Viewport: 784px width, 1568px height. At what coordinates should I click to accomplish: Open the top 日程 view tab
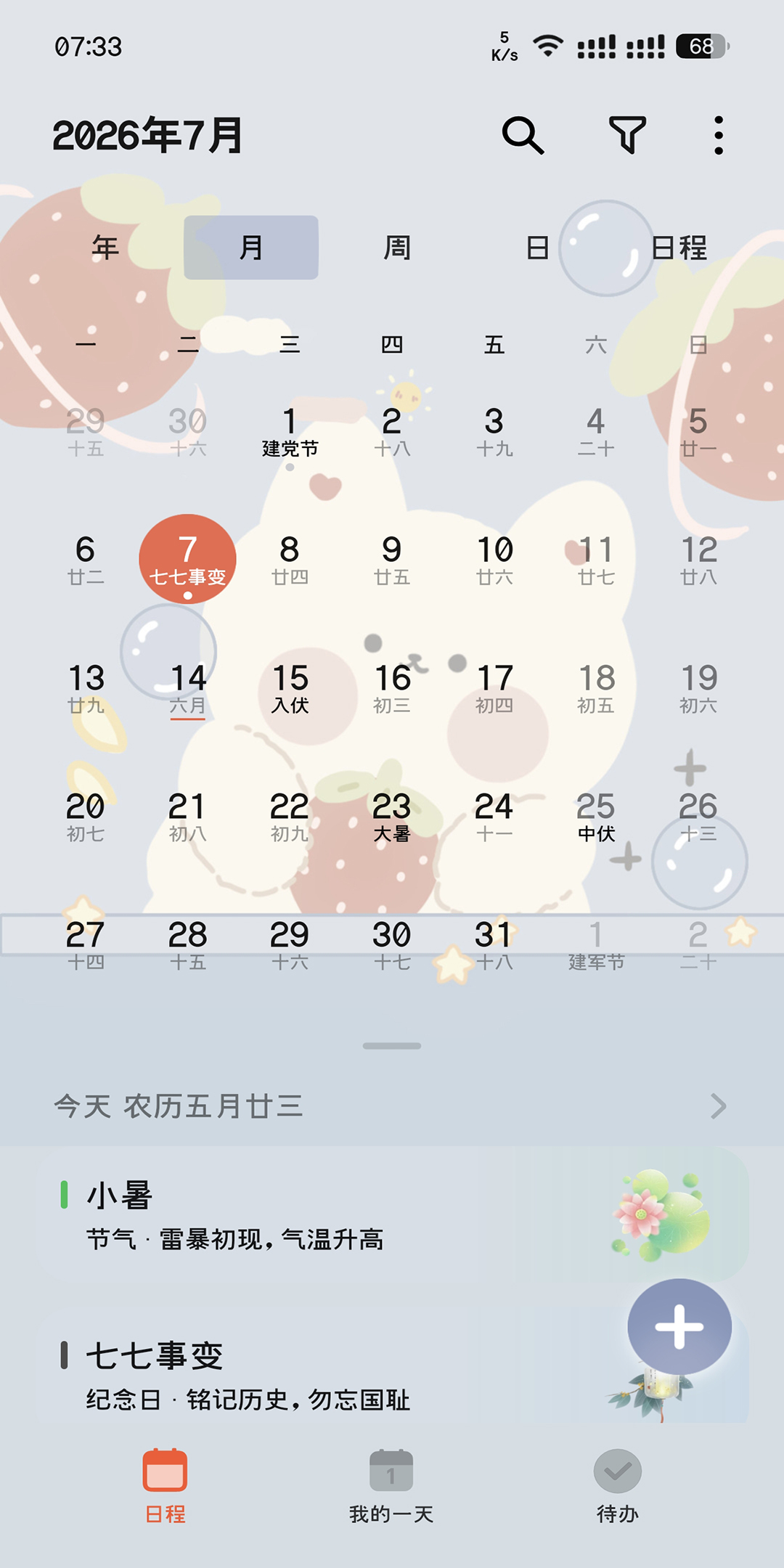(679, 248)
